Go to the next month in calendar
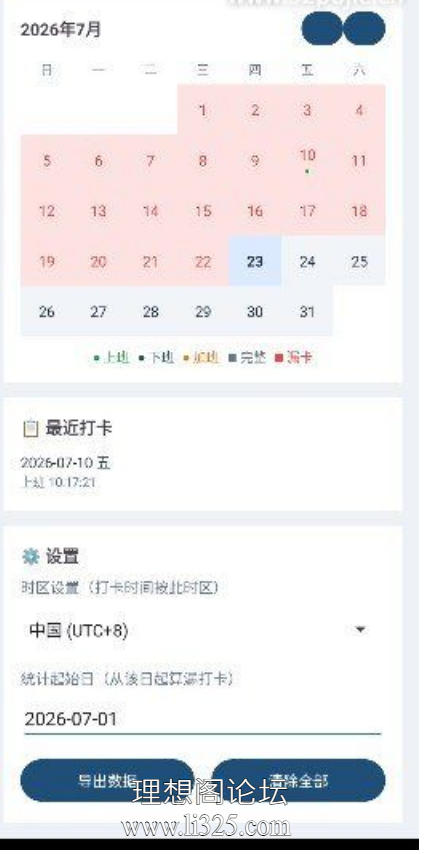The height and width of the screenshot is (854, 426). [x=364, y=28]
